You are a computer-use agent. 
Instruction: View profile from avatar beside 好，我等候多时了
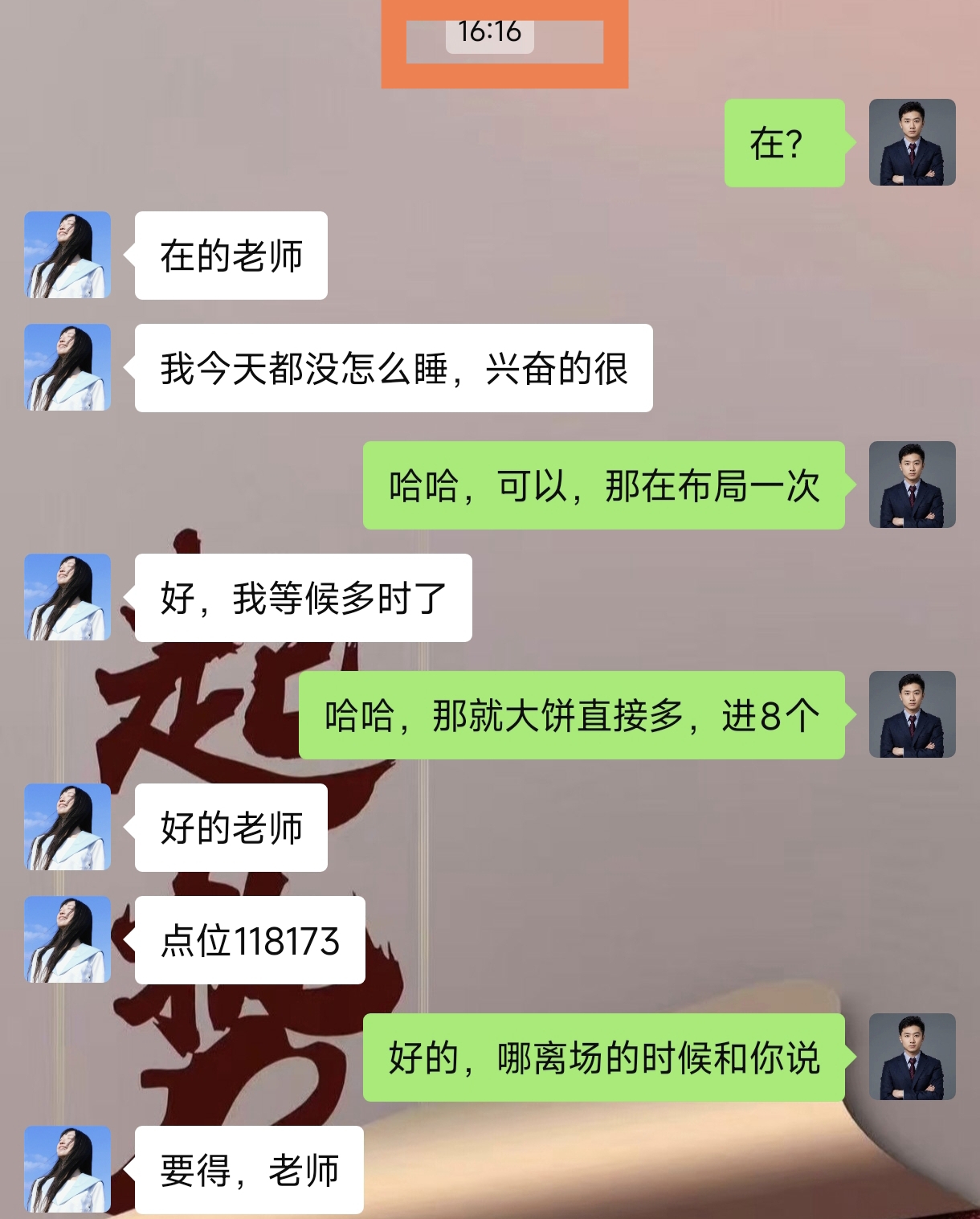coord(67,597)
